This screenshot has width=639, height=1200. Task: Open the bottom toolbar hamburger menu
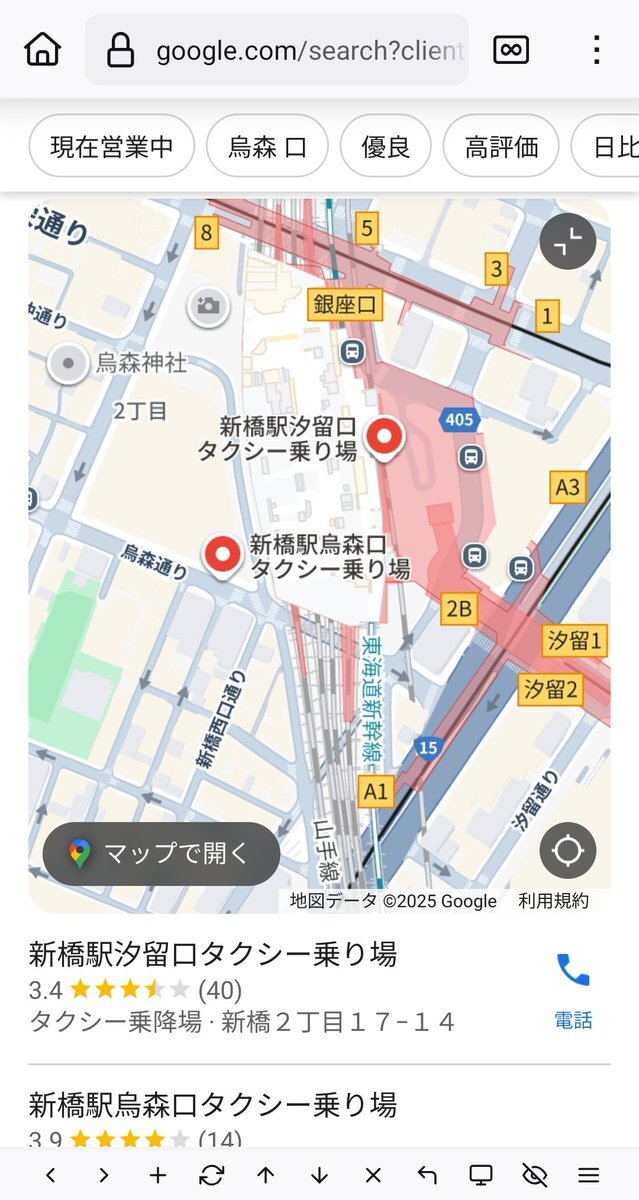tap(589, 1175)
